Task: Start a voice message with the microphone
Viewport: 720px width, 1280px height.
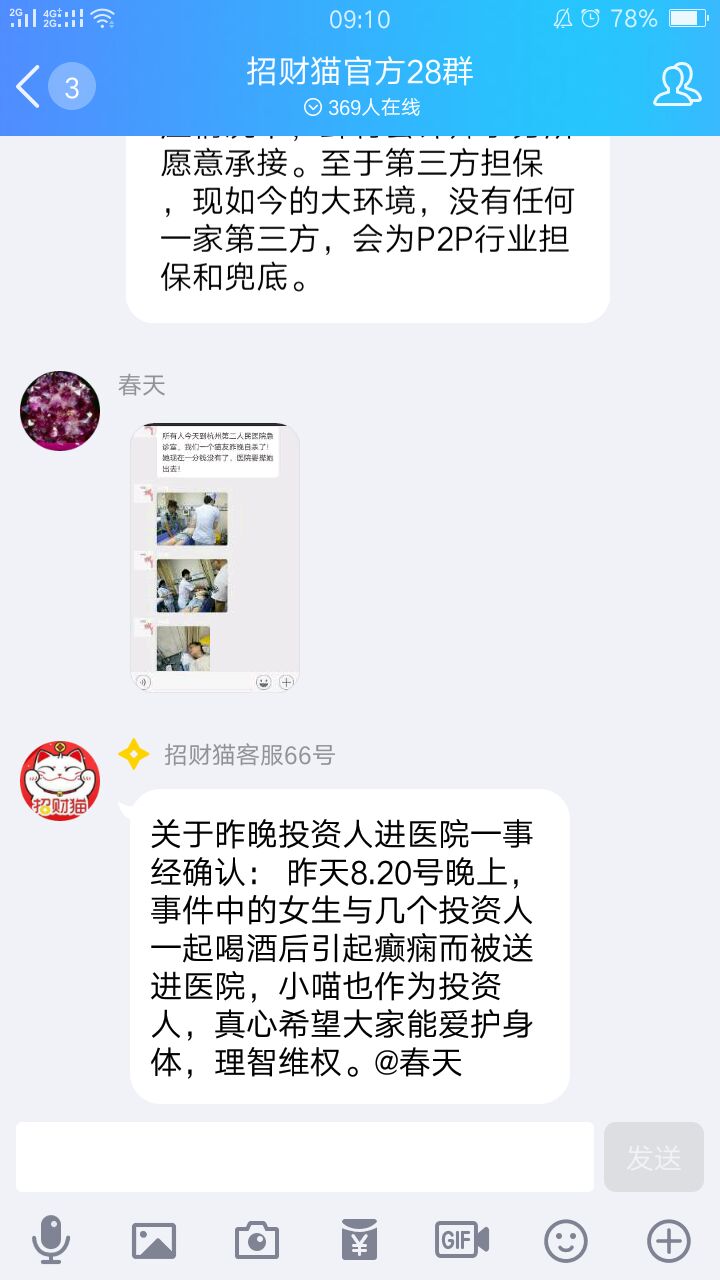Action: click(51, 1241)
